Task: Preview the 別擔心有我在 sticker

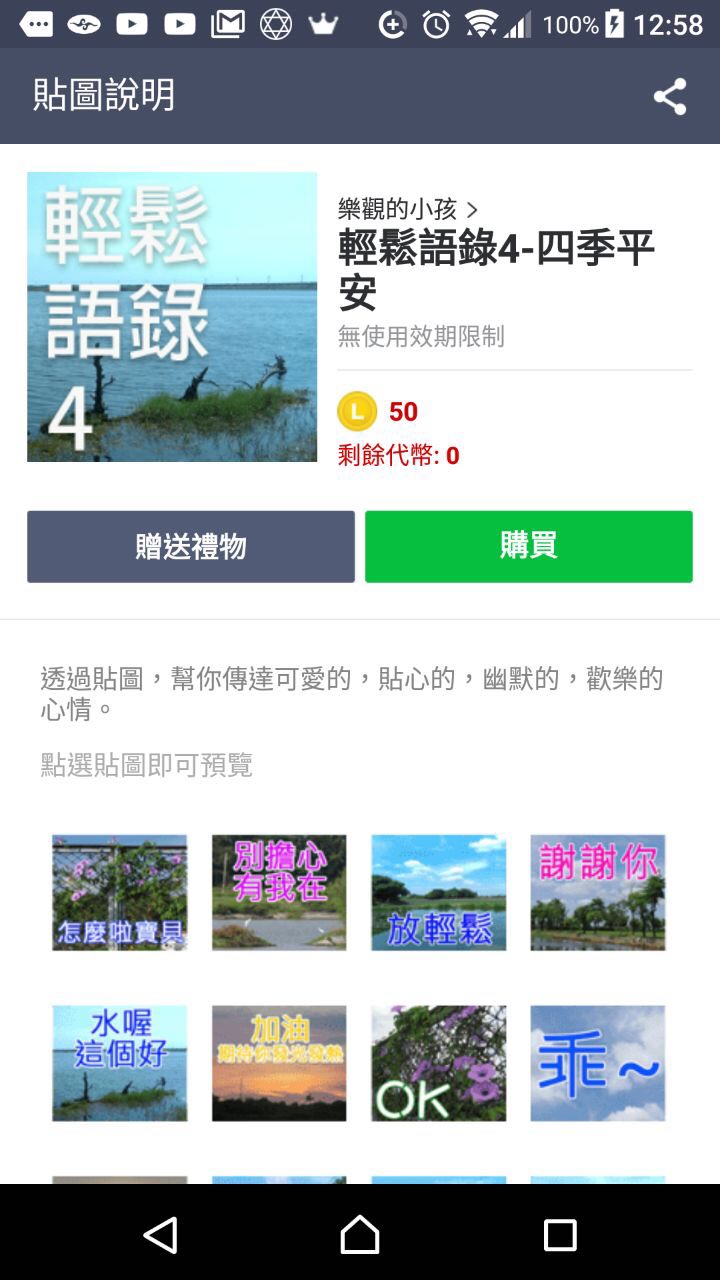Action: click(x=279, y=892)
